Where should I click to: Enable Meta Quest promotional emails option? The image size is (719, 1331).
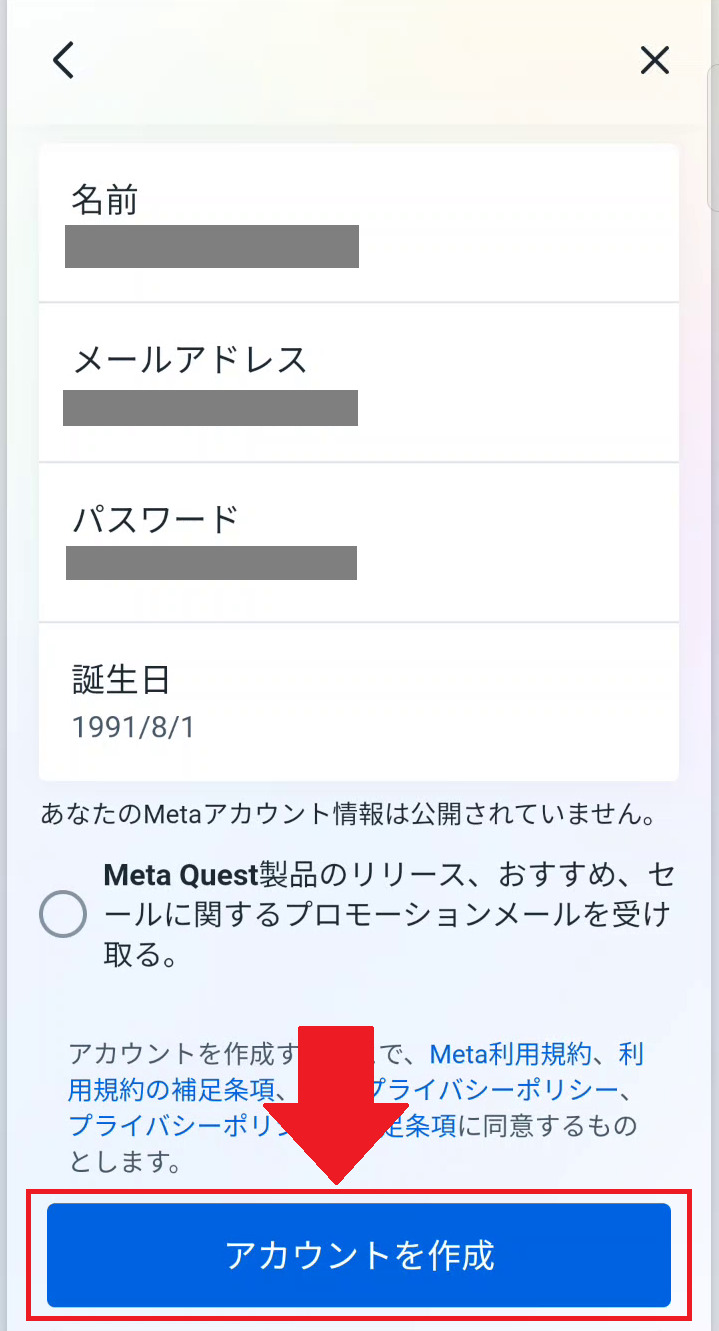63,915
